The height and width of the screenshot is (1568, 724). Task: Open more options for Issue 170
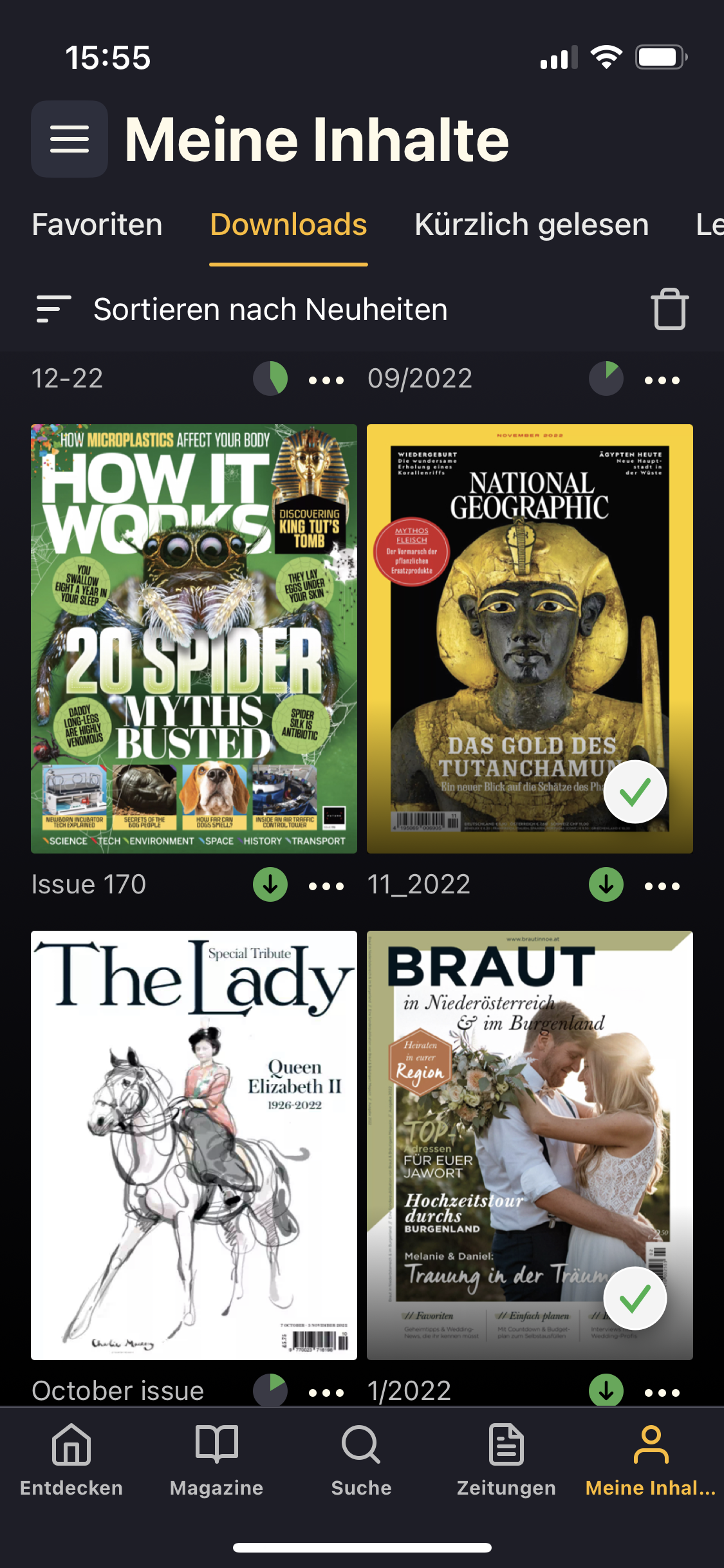tap(326, 886)
